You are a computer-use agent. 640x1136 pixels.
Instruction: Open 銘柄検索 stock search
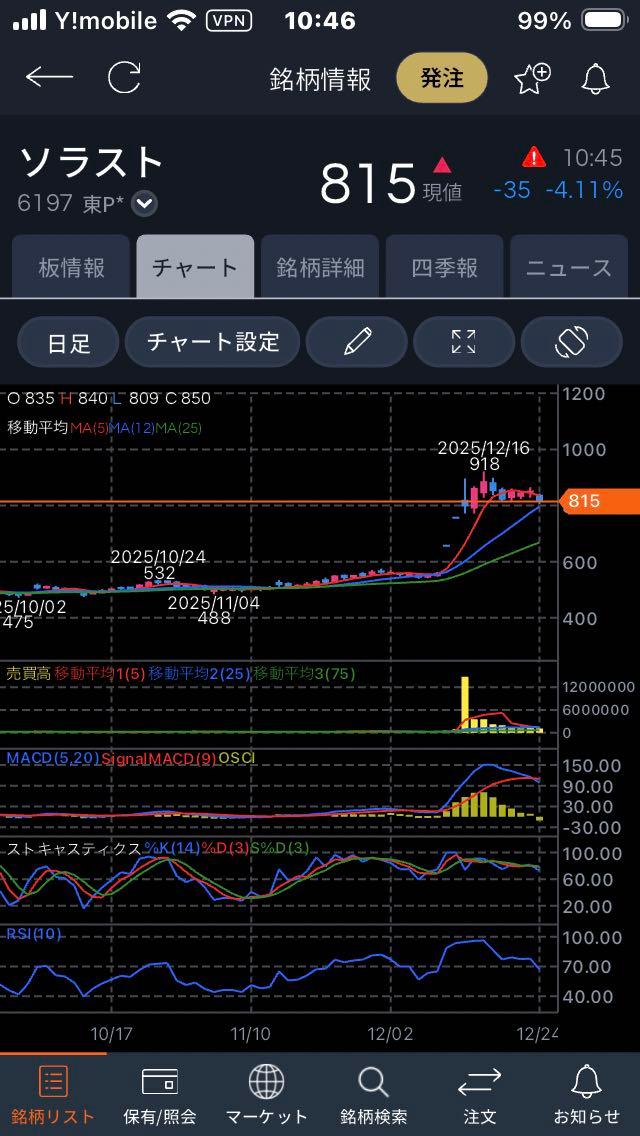pos(373,1095)
